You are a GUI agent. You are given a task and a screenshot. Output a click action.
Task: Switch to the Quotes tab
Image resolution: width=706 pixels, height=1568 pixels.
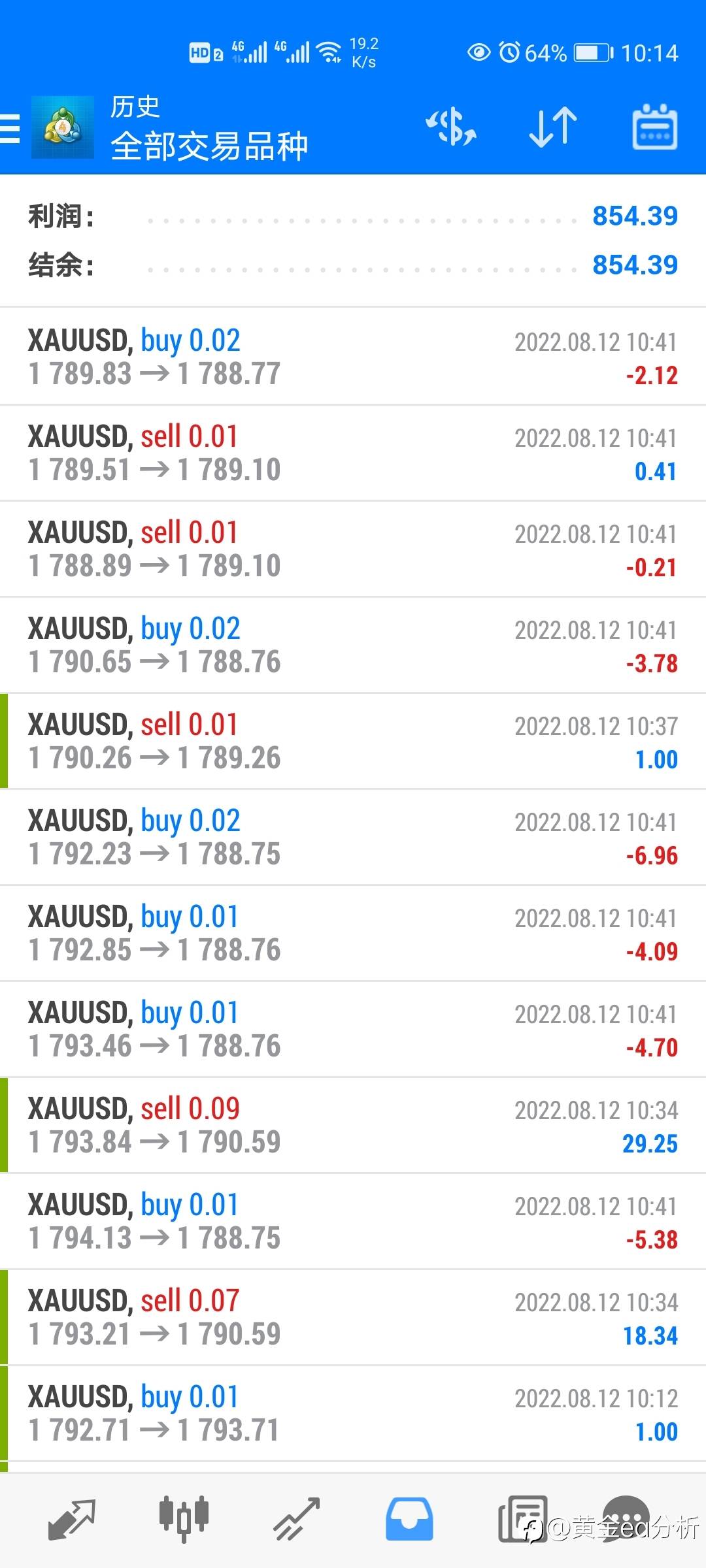pyautogui.click(x=72, y=1519)
